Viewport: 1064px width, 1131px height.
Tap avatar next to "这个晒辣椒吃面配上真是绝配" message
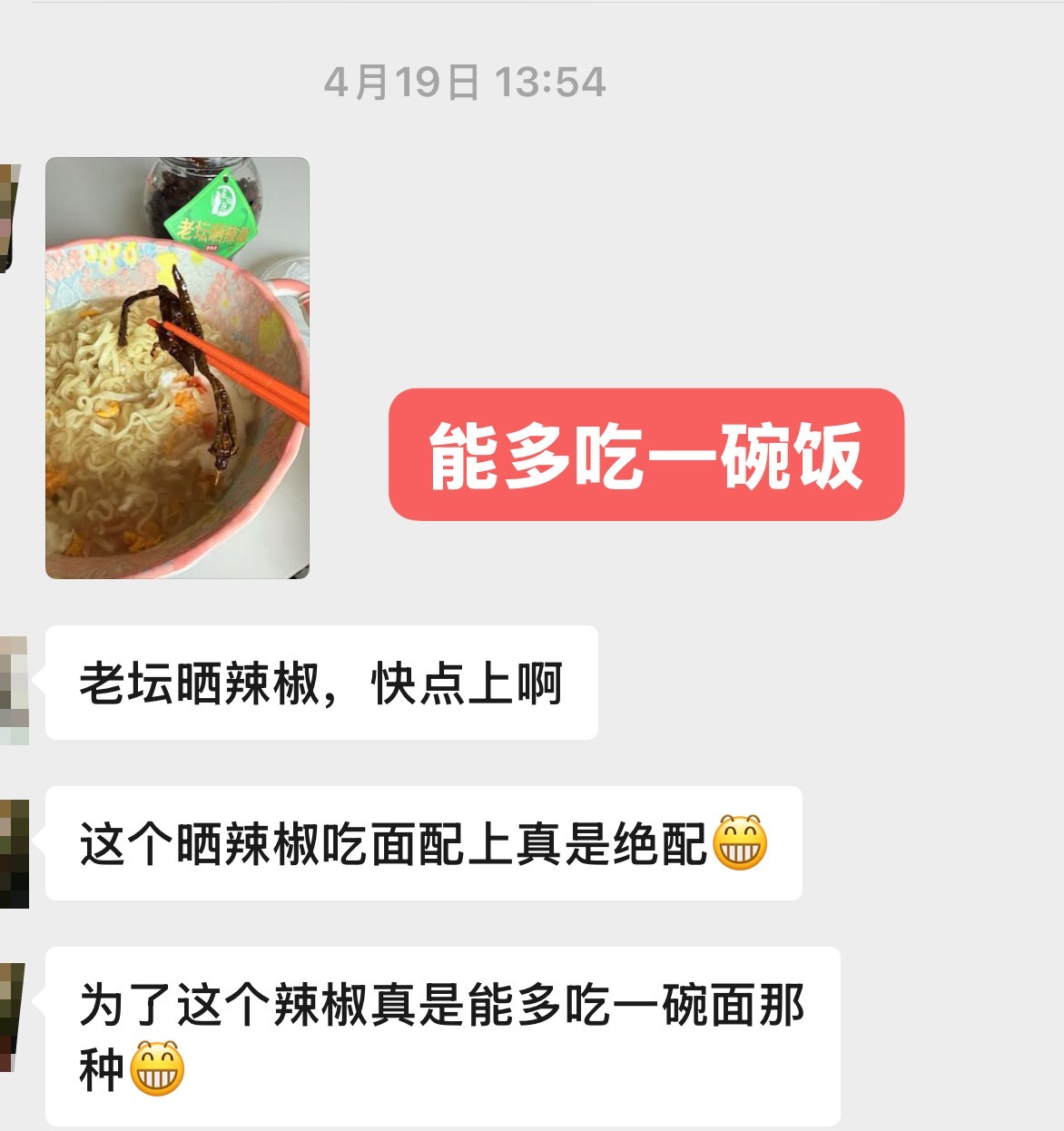click(x=14, y=853)
